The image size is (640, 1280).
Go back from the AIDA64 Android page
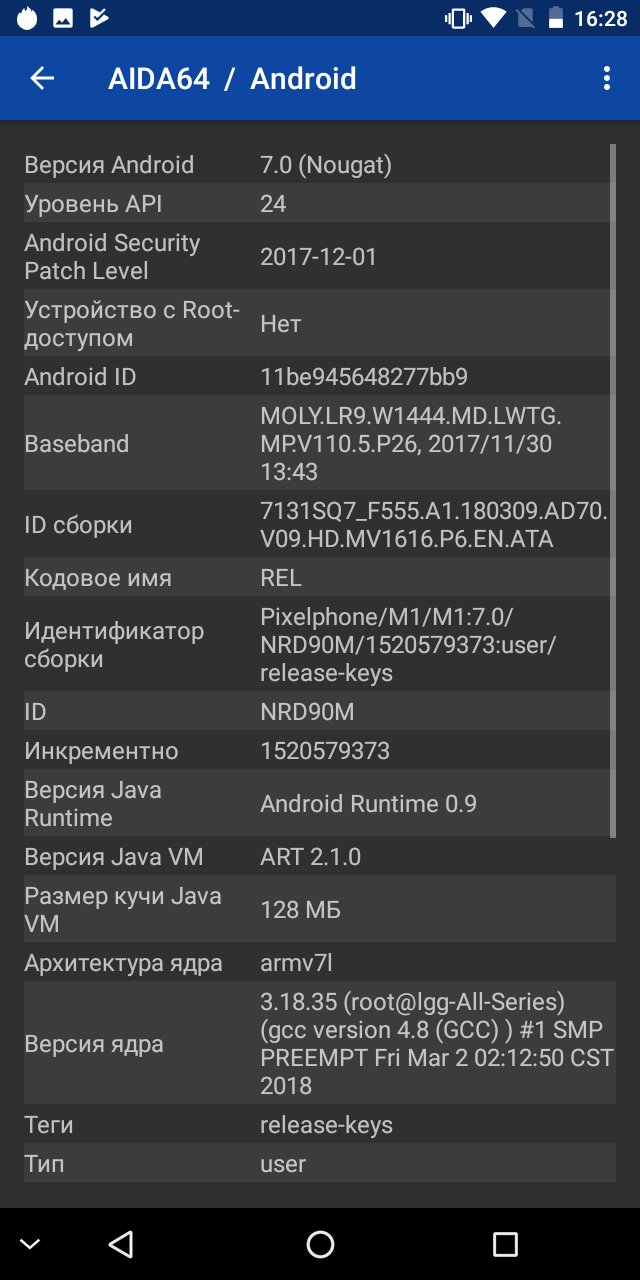coord(42,79)
